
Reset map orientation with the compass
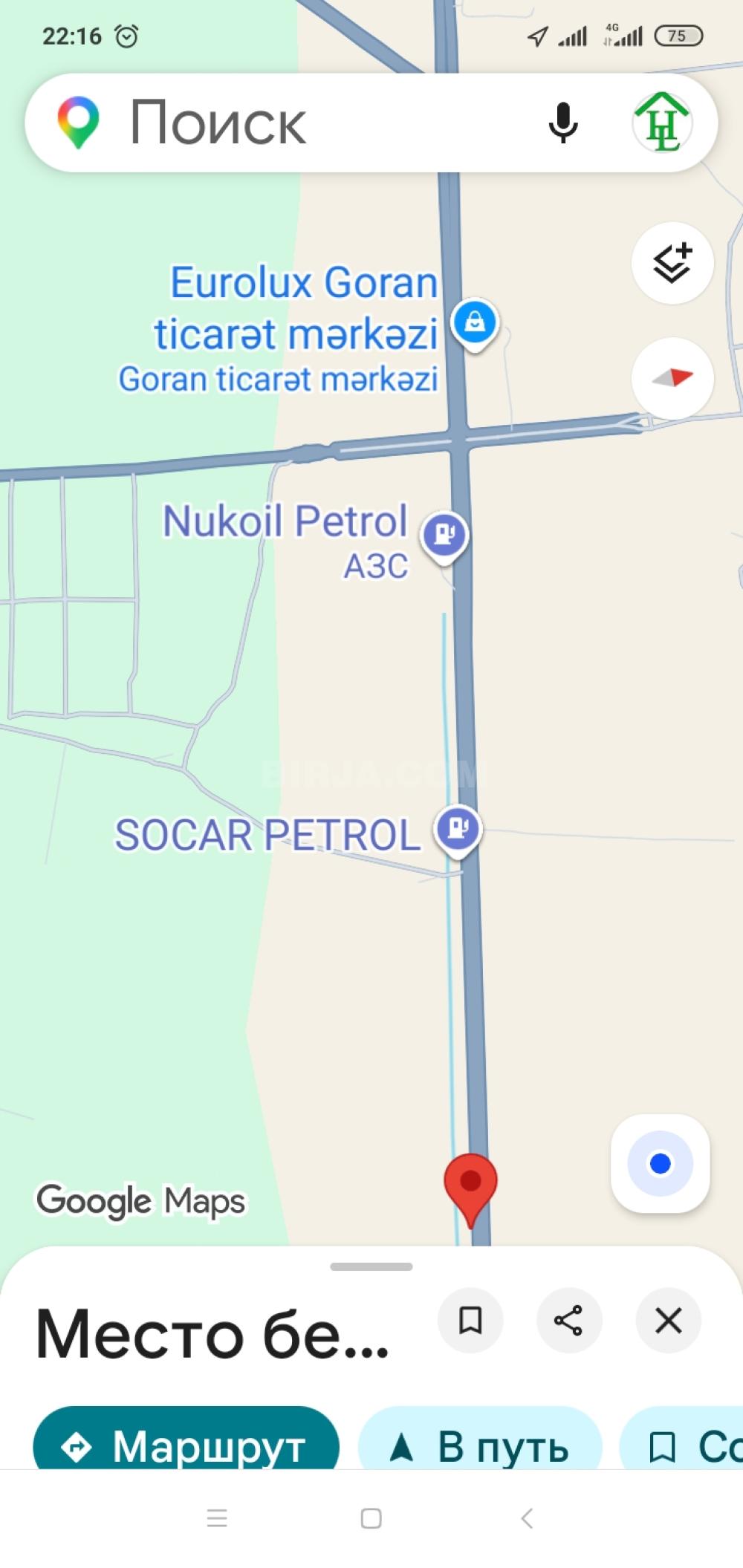tap(672, 378)
